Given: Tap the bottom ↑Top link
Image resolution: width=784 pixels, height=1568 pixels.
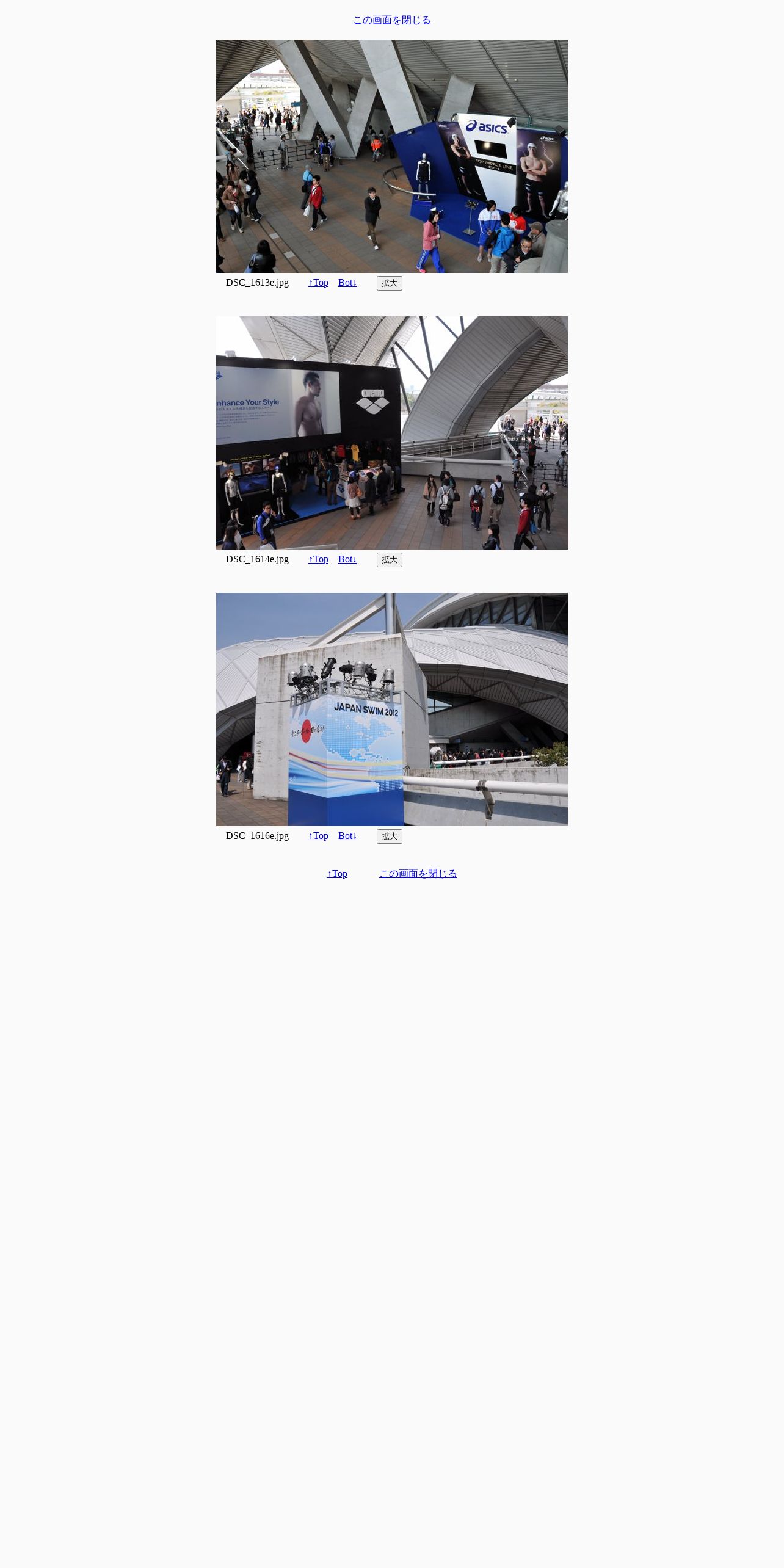Looking at the screenshot, I should click(x=337, y=874).
